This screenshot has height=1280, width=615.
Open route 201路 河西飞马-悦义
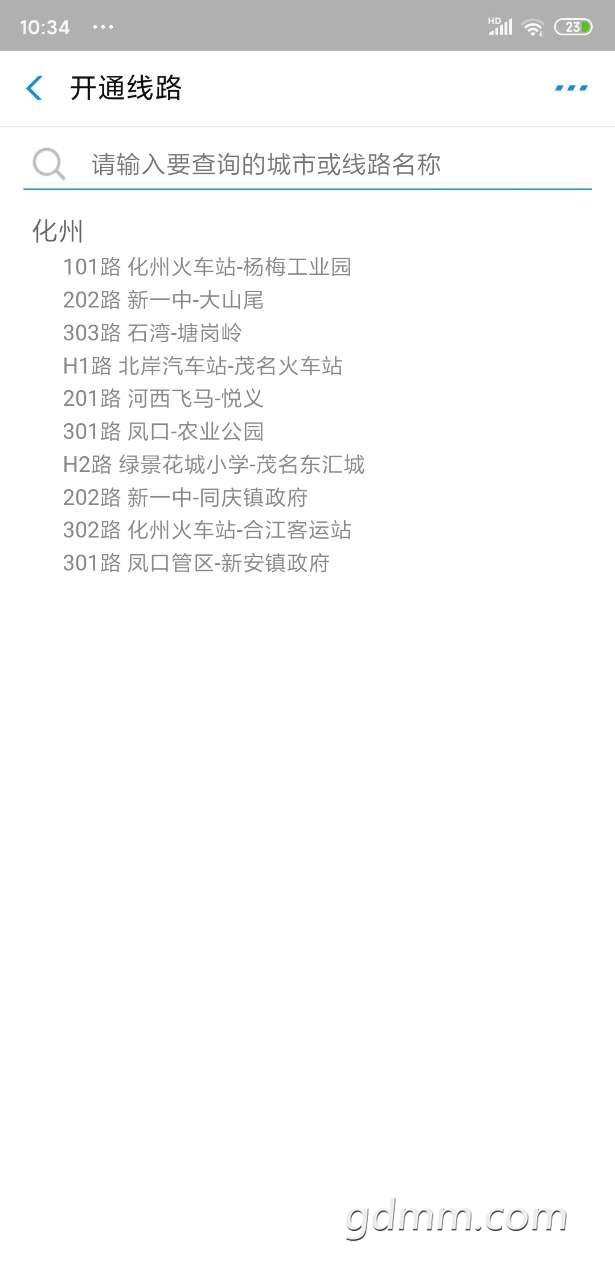click(163, 399)
